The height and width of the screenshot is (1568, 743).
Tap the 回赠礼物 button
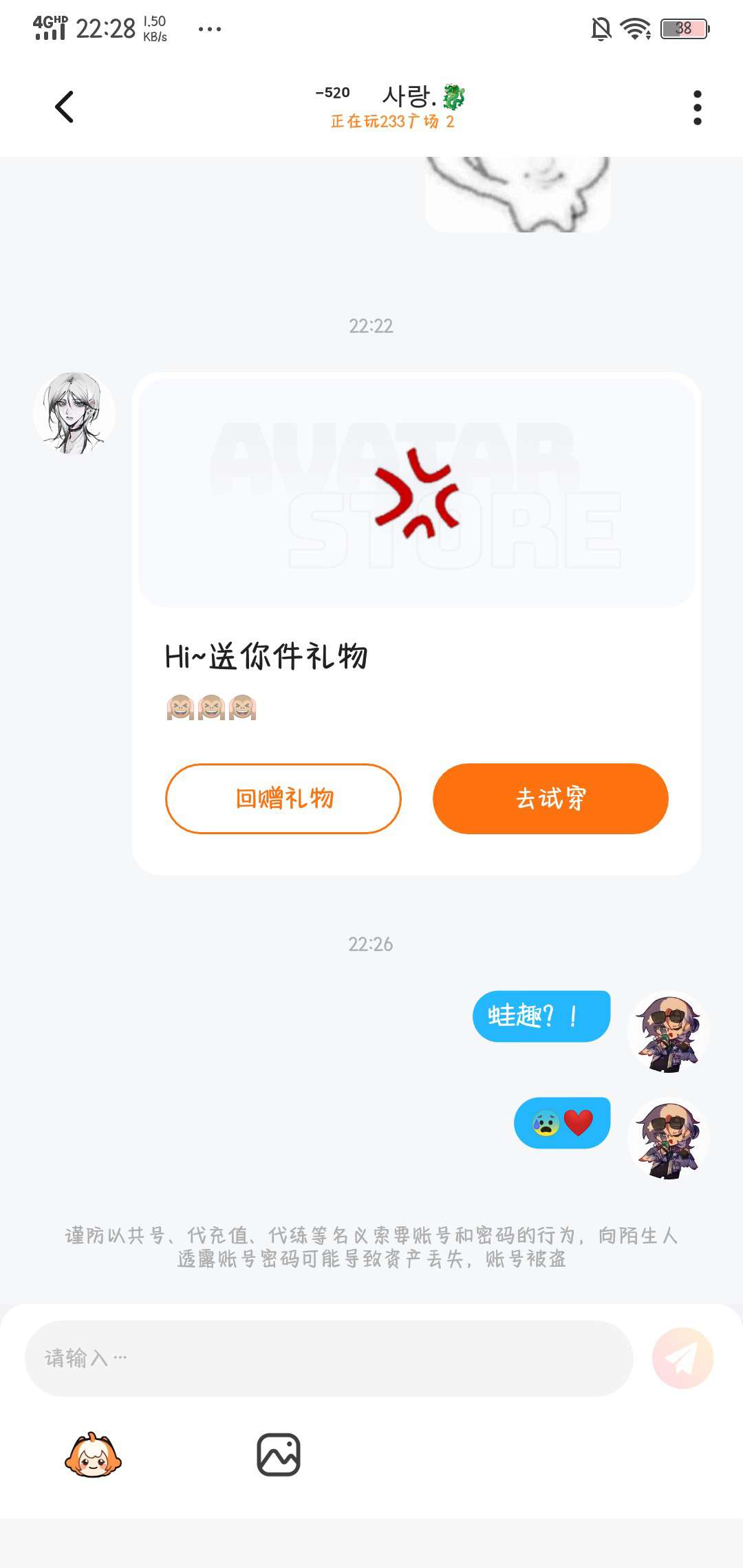click(x=283, y=798)
